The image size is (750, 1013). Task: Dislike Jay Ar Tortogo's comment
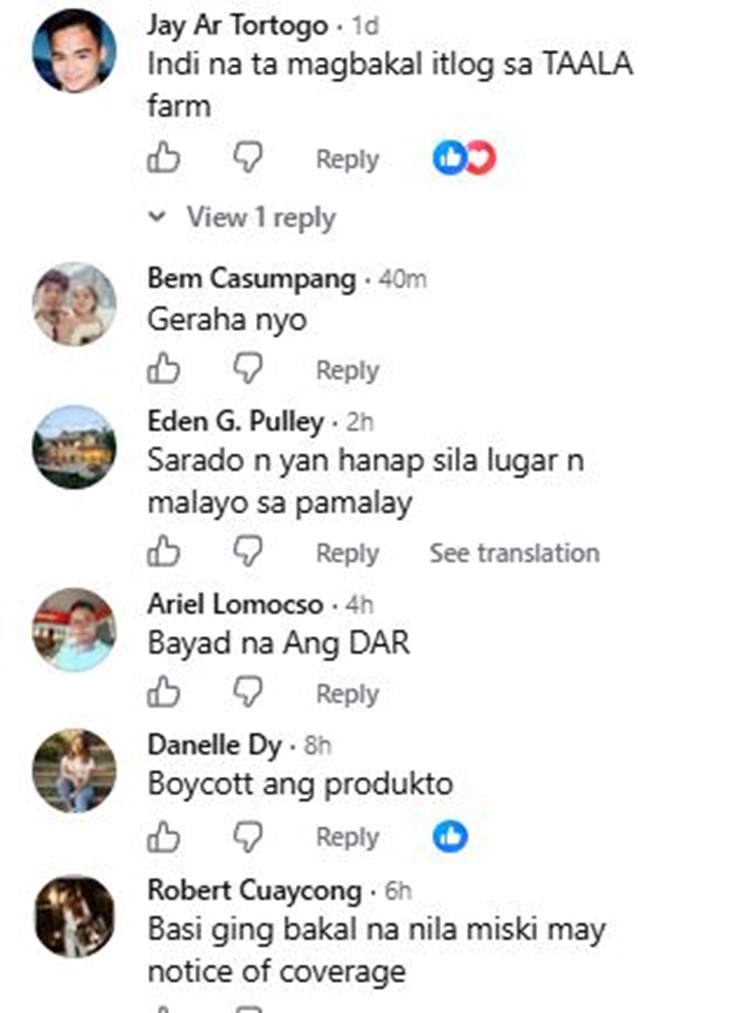click(247, 157)
